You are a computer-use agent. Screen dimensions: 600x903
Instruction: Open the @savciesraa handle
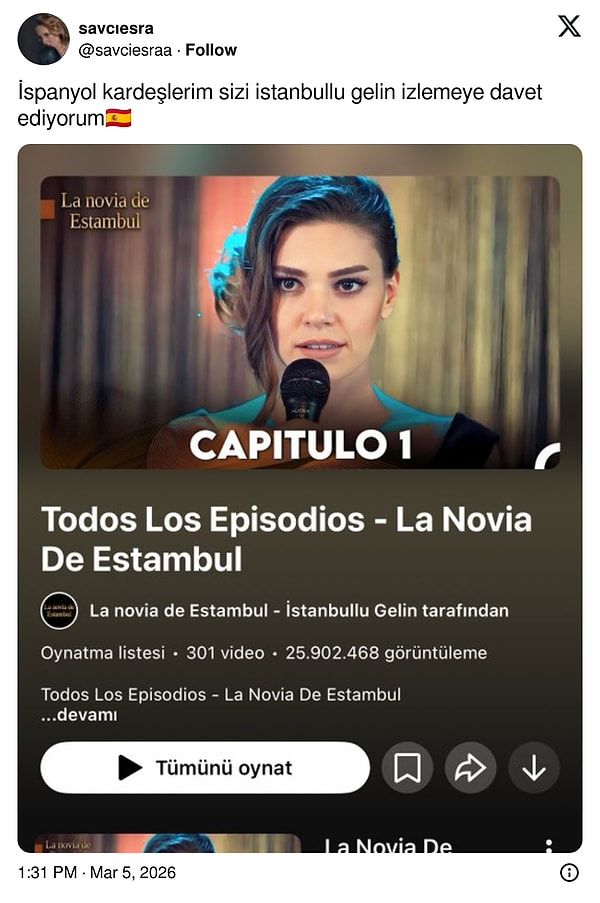pyautogui.click(x=125, y=50)
